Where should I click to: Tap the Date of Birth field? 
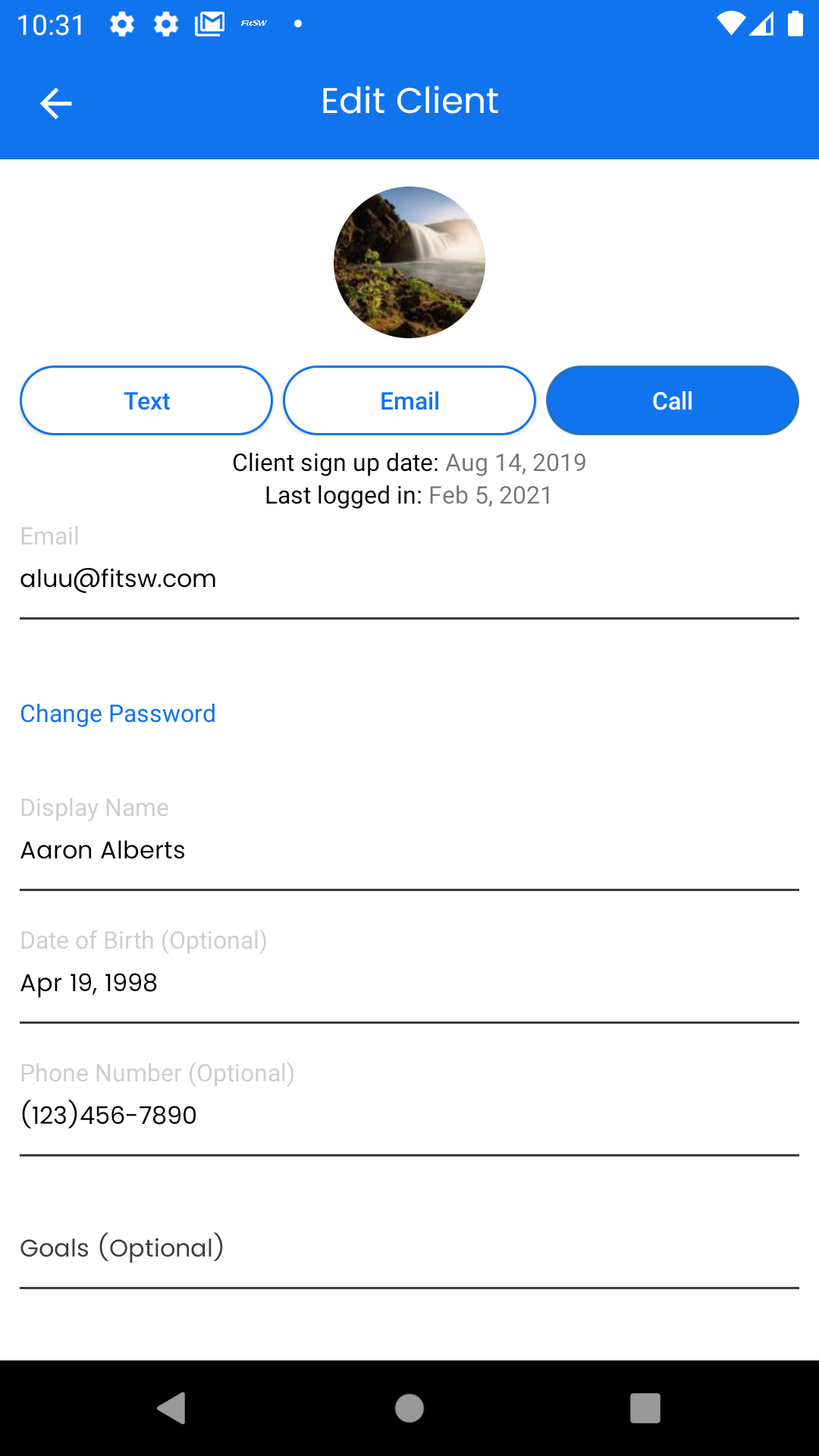(409, 983)
